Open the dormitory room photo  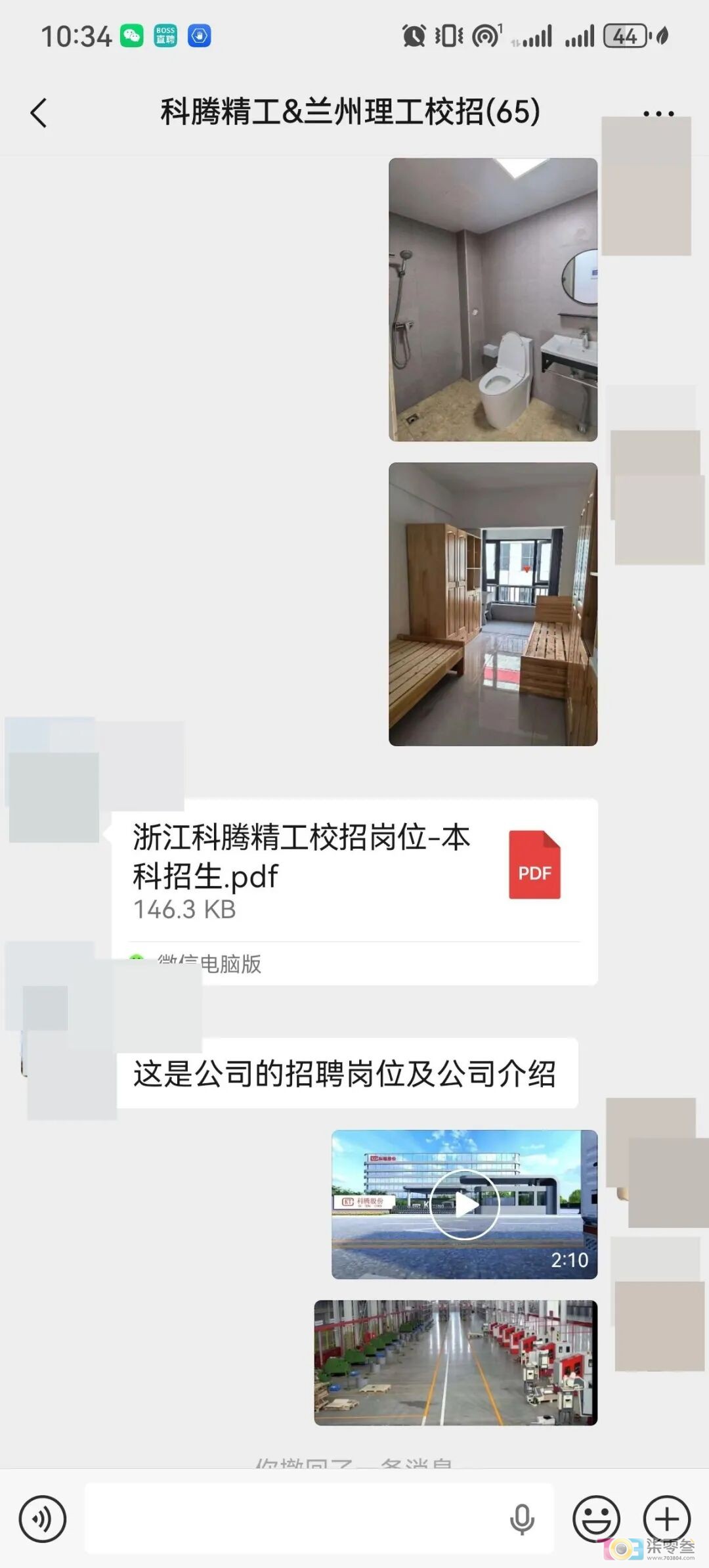click(x=493, y=604)
